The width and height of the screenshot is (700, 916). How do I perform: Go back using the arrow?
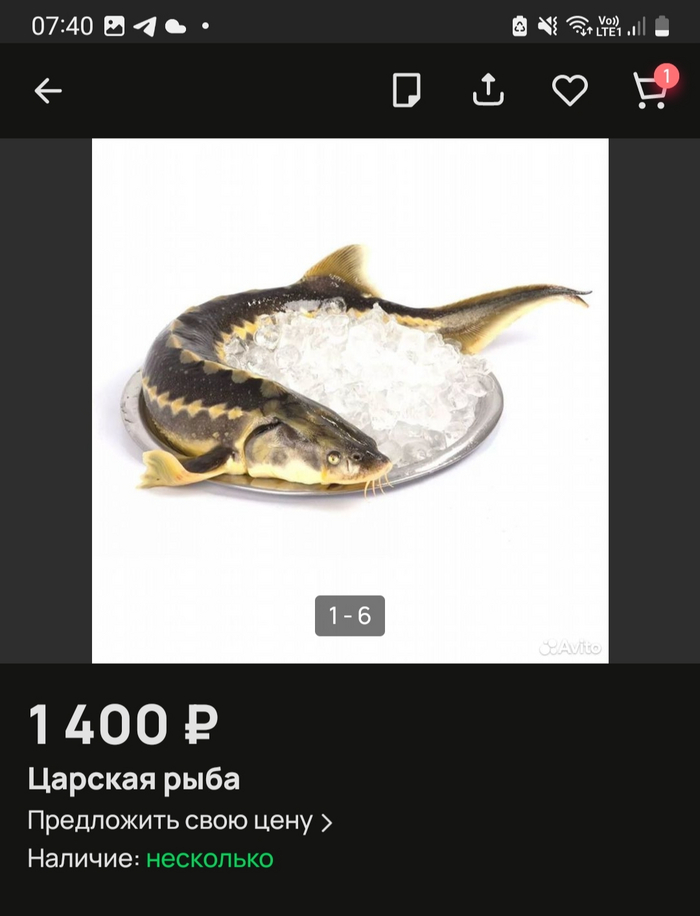pyautogui.click(x=48, y=91)
